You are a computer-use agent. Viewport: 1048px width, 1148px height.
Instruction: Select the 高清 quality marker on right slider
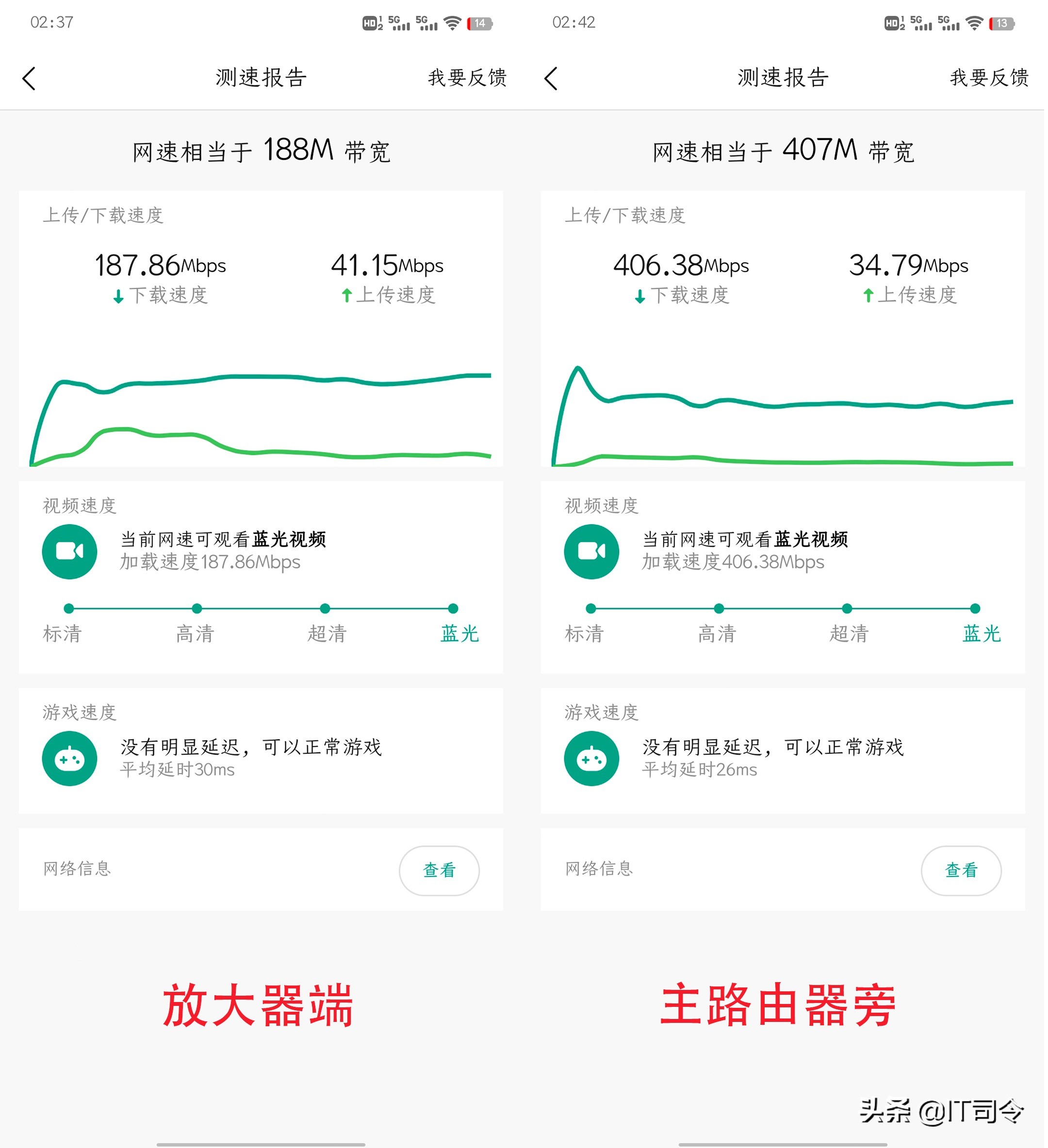tap(718, 608)
